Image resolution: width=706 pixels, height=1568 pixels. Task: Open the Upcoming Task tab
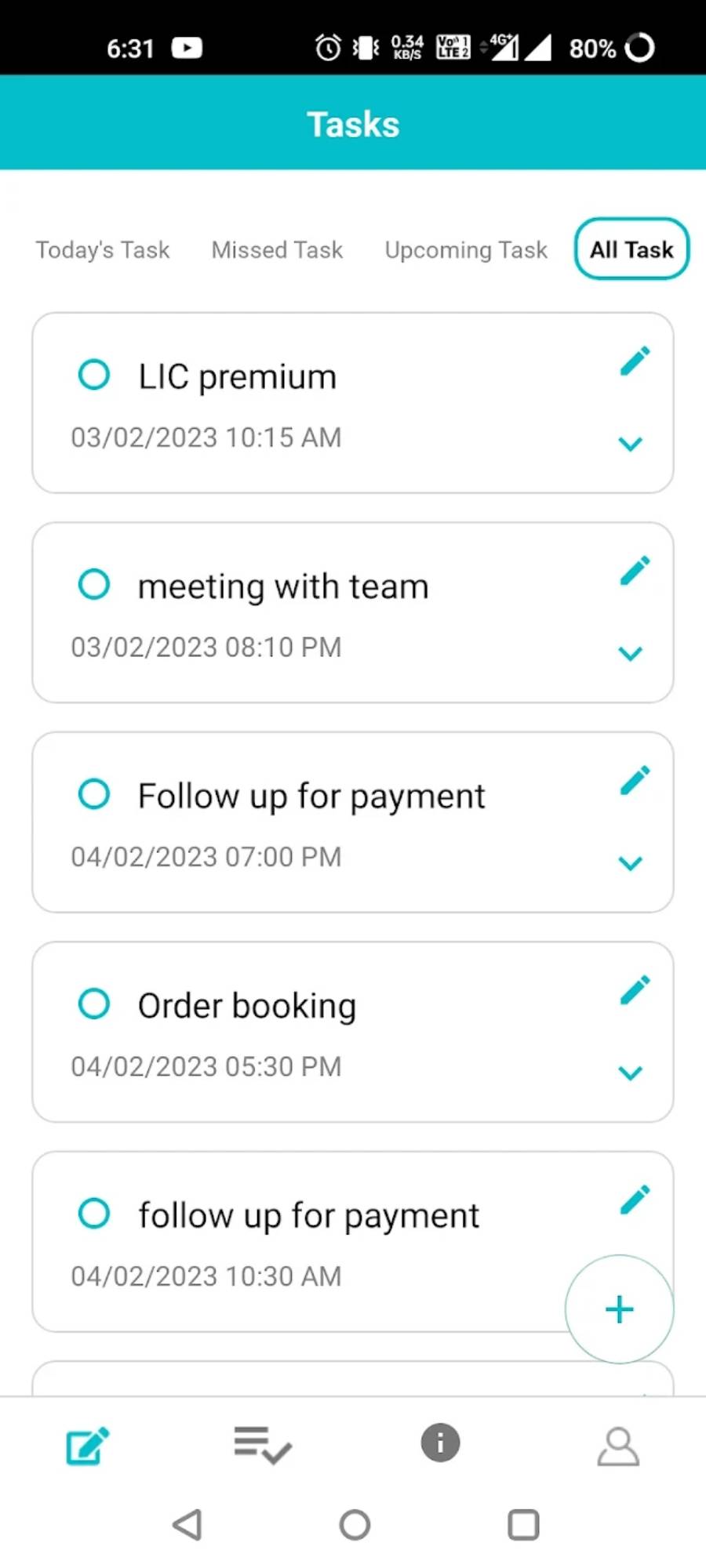(x=466, y=250)
